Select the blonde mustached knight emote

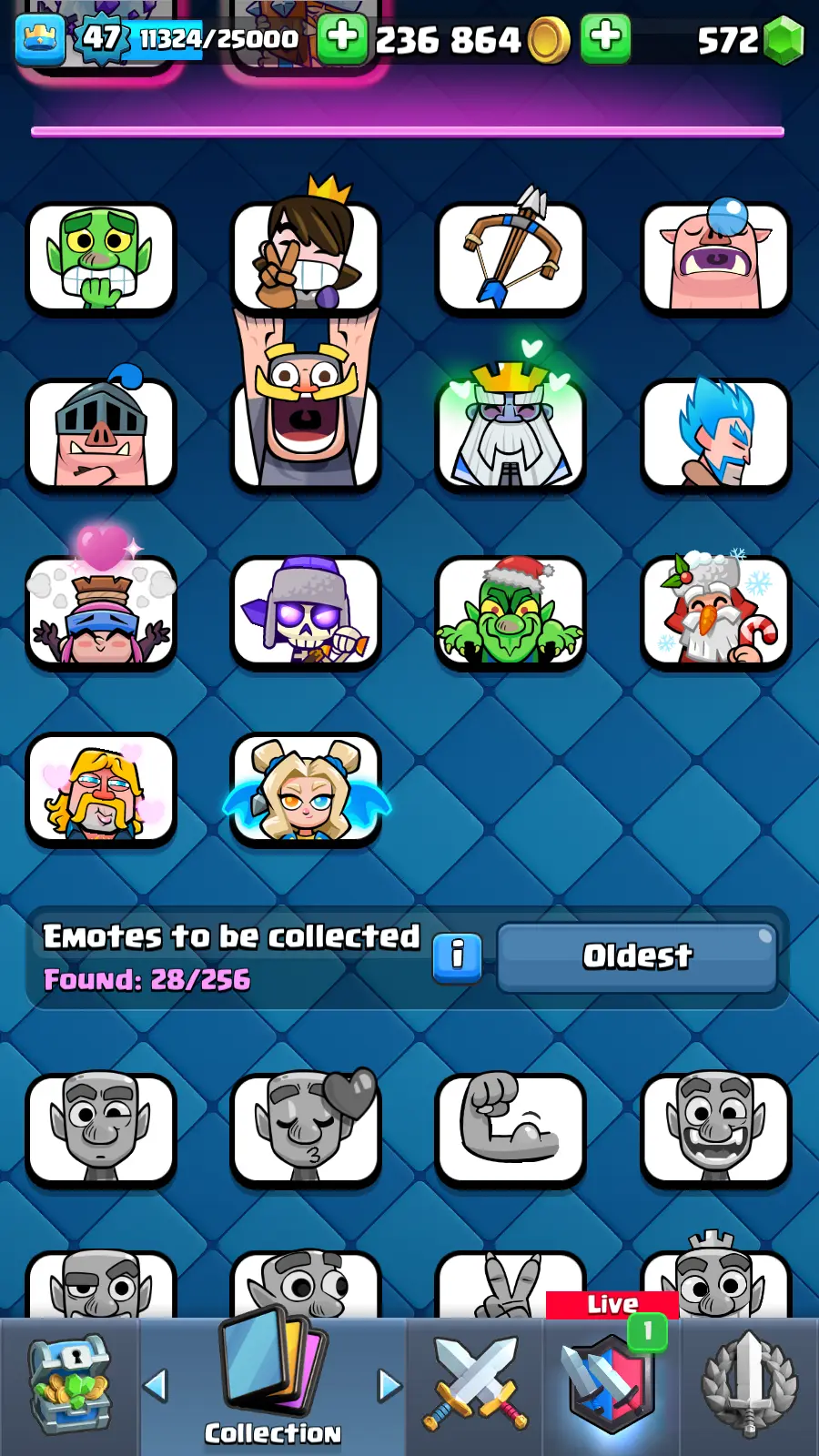click(101, 790)
